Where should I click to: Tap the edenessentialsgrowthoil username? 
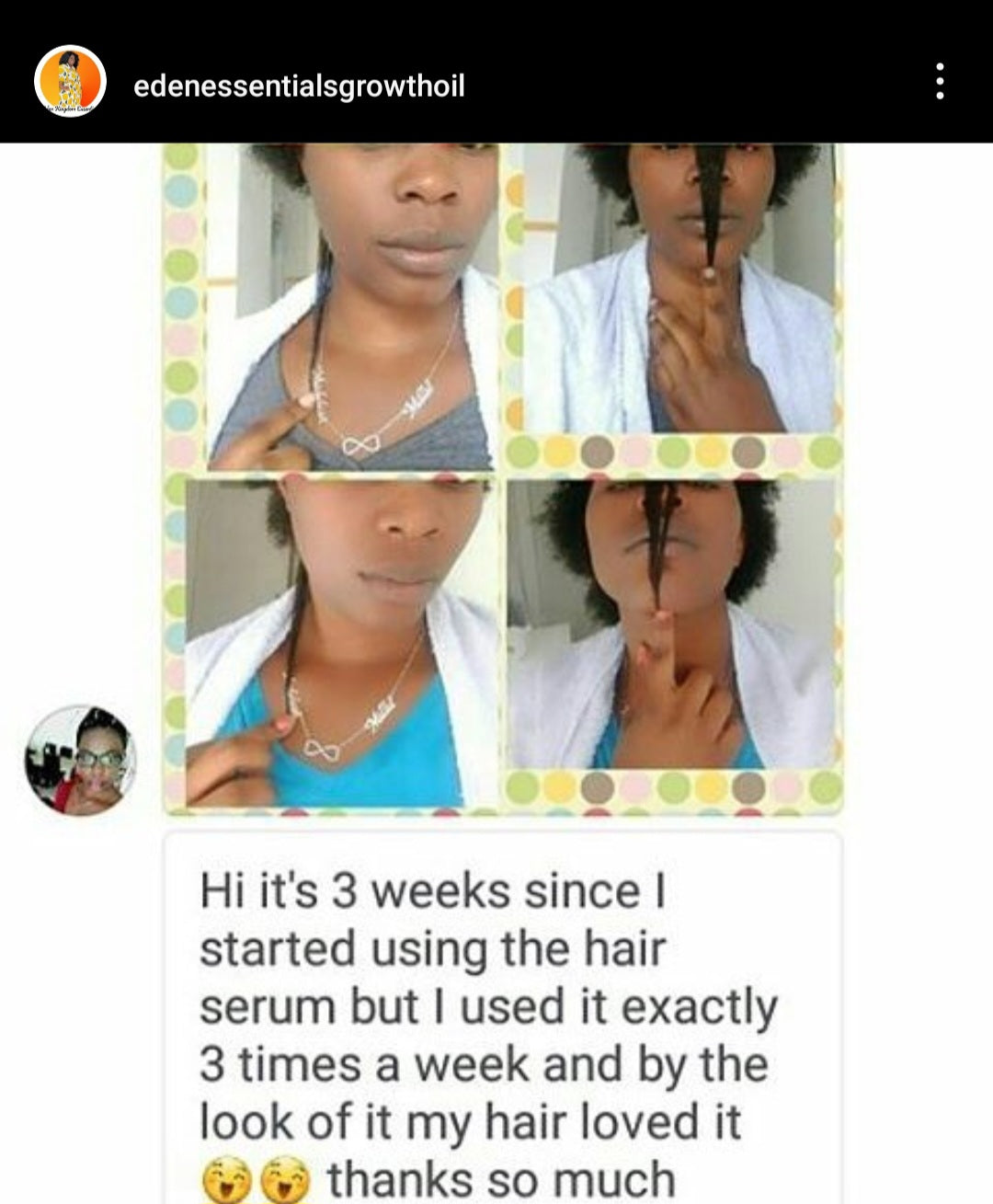[x=299, y=86]
